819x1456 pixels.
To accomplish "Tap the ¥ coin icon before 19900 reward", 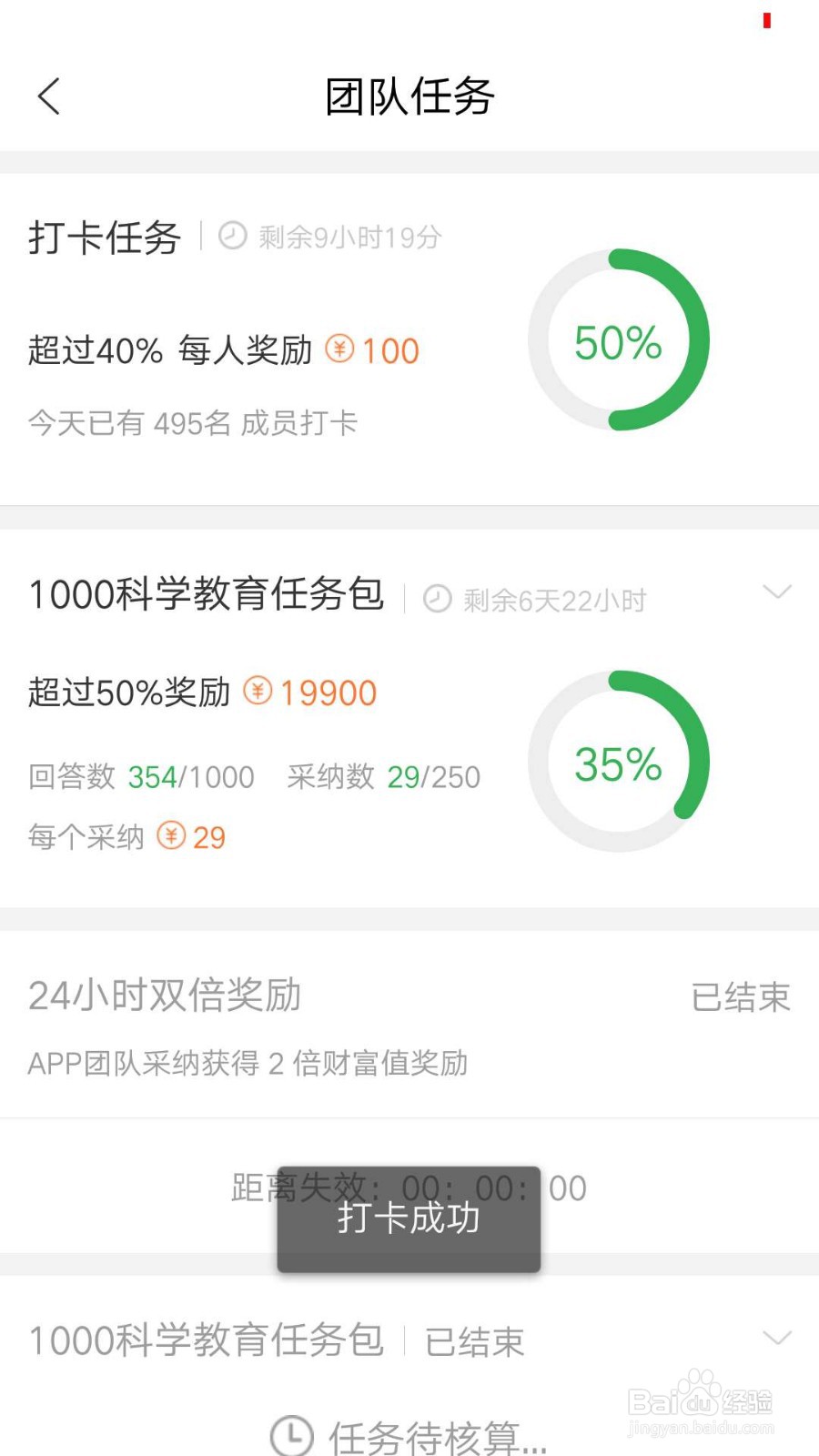I will pyautogui.click(x=259, y=692).
